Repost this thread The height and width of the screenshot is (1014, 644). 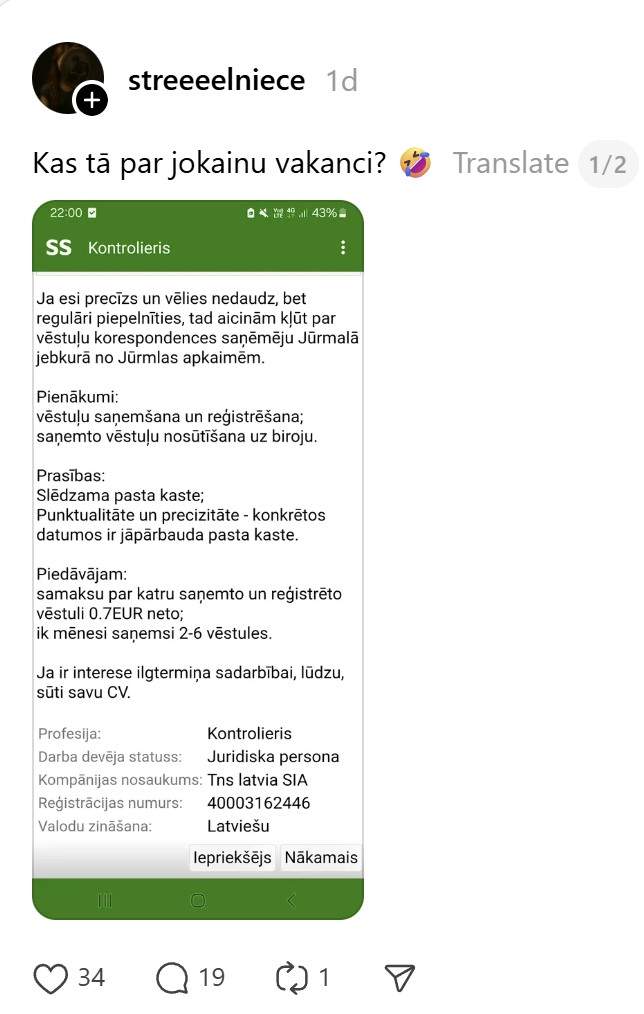tap(291, 977)
